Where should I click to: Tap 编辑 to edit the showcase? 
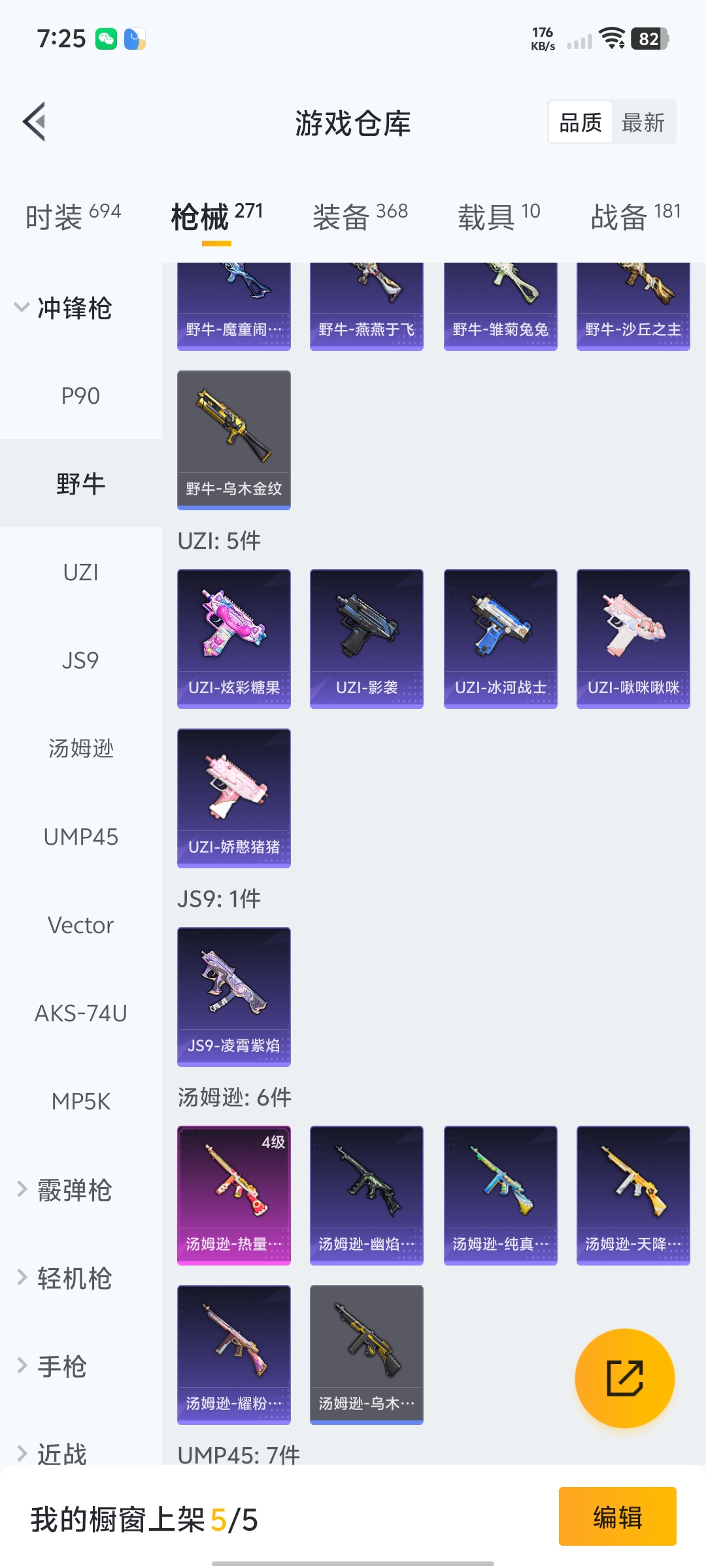[617, 1516]
